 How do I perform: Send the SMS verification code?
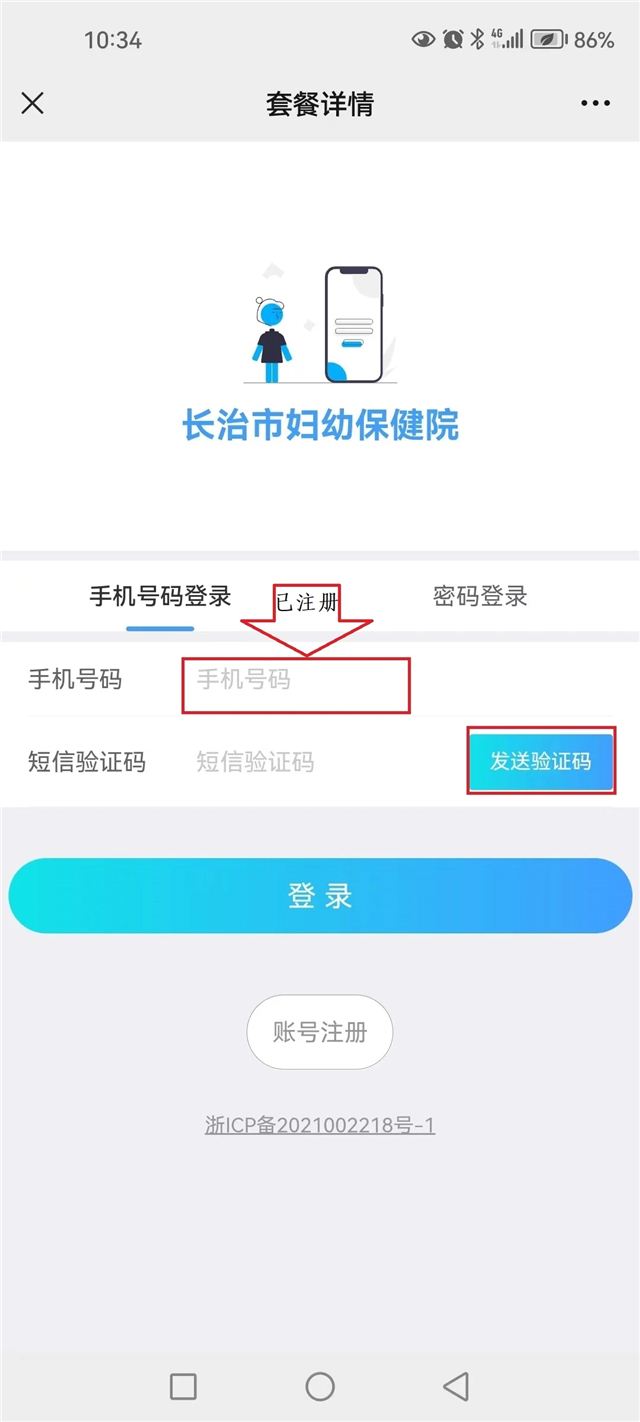(540, 762)
